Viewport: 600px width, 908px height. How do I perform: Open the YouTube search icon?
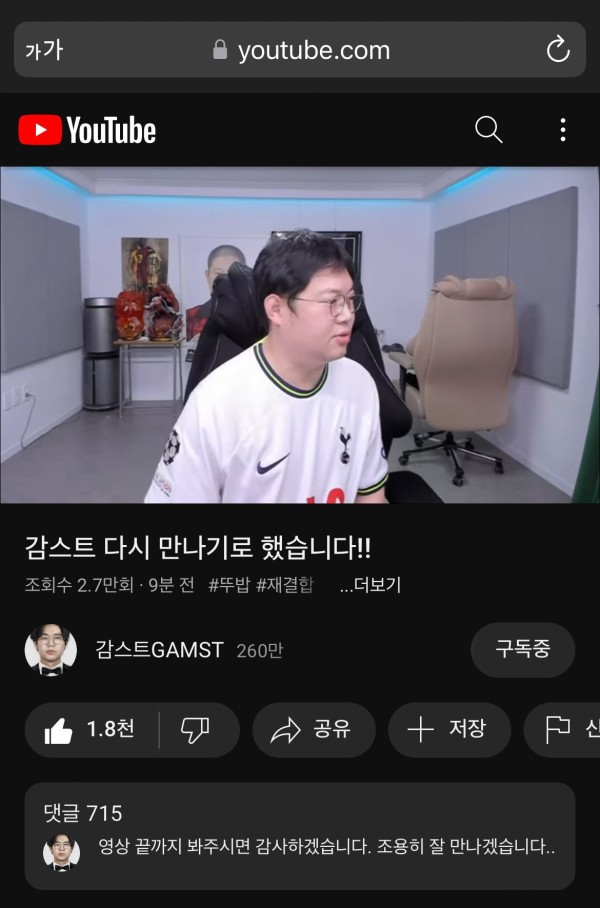tap(488, 129)
